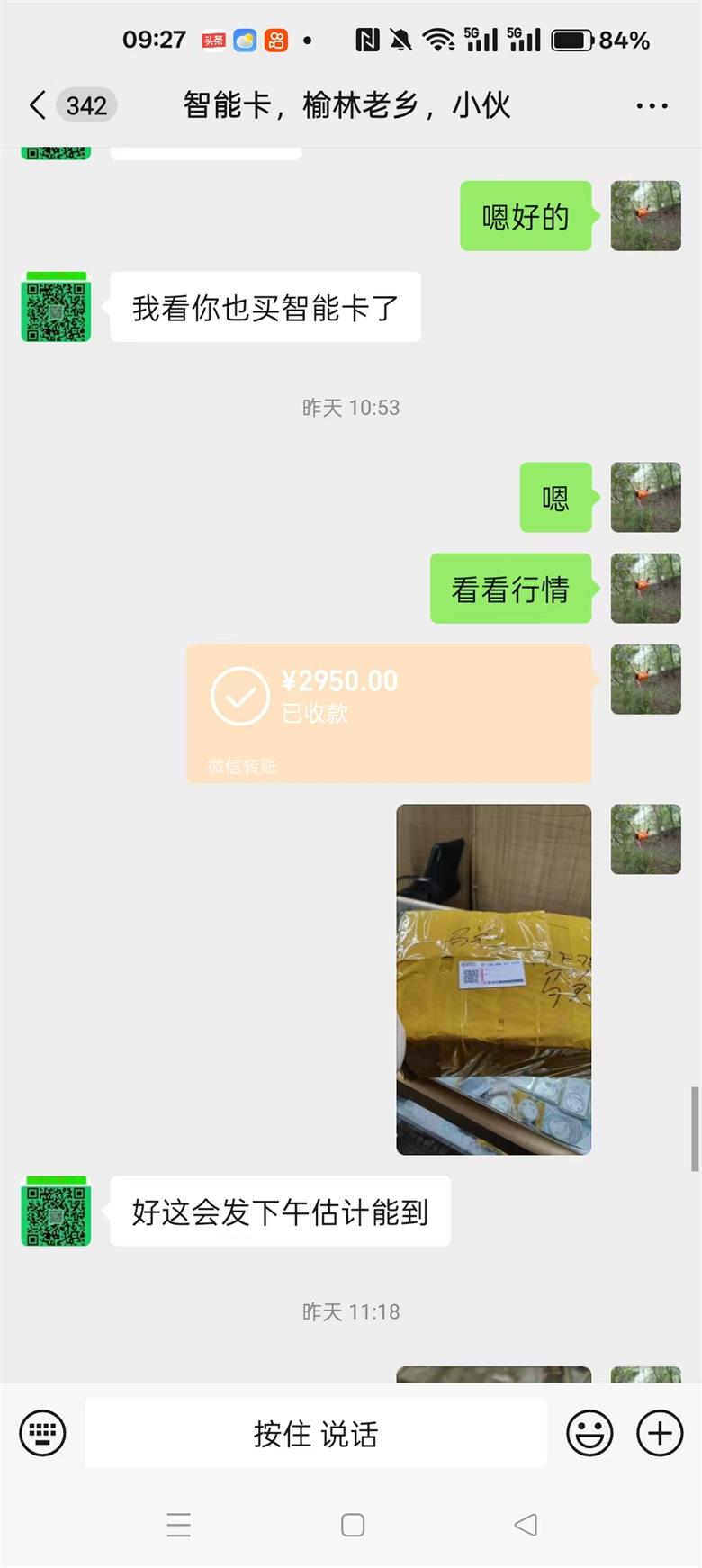Viewport: 702px width, 1568px height.
Task: Open my avatar beside 嗯好的
Action: [645, 216]
